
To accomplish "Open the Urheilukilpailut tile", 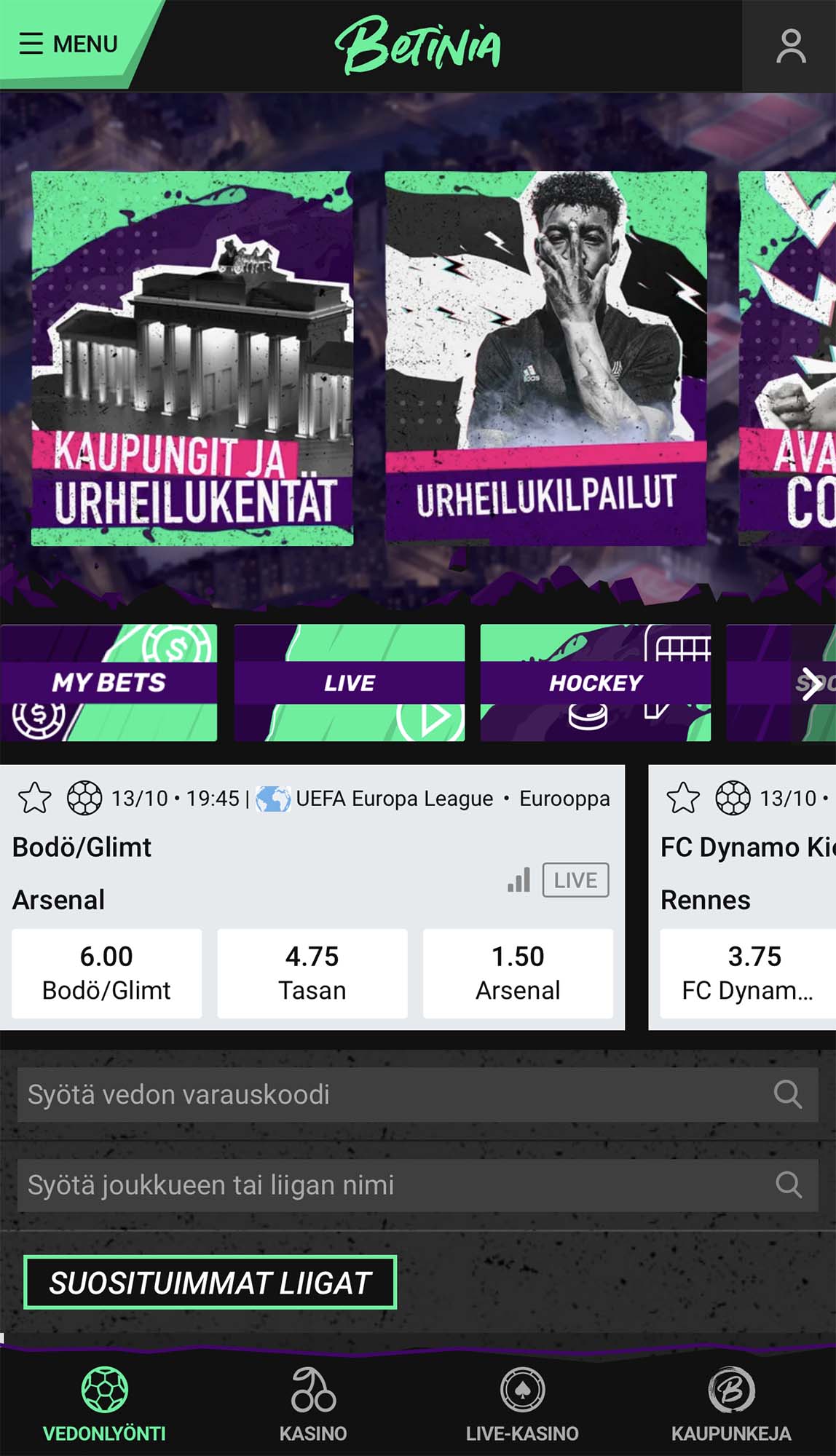I will 545,358.
